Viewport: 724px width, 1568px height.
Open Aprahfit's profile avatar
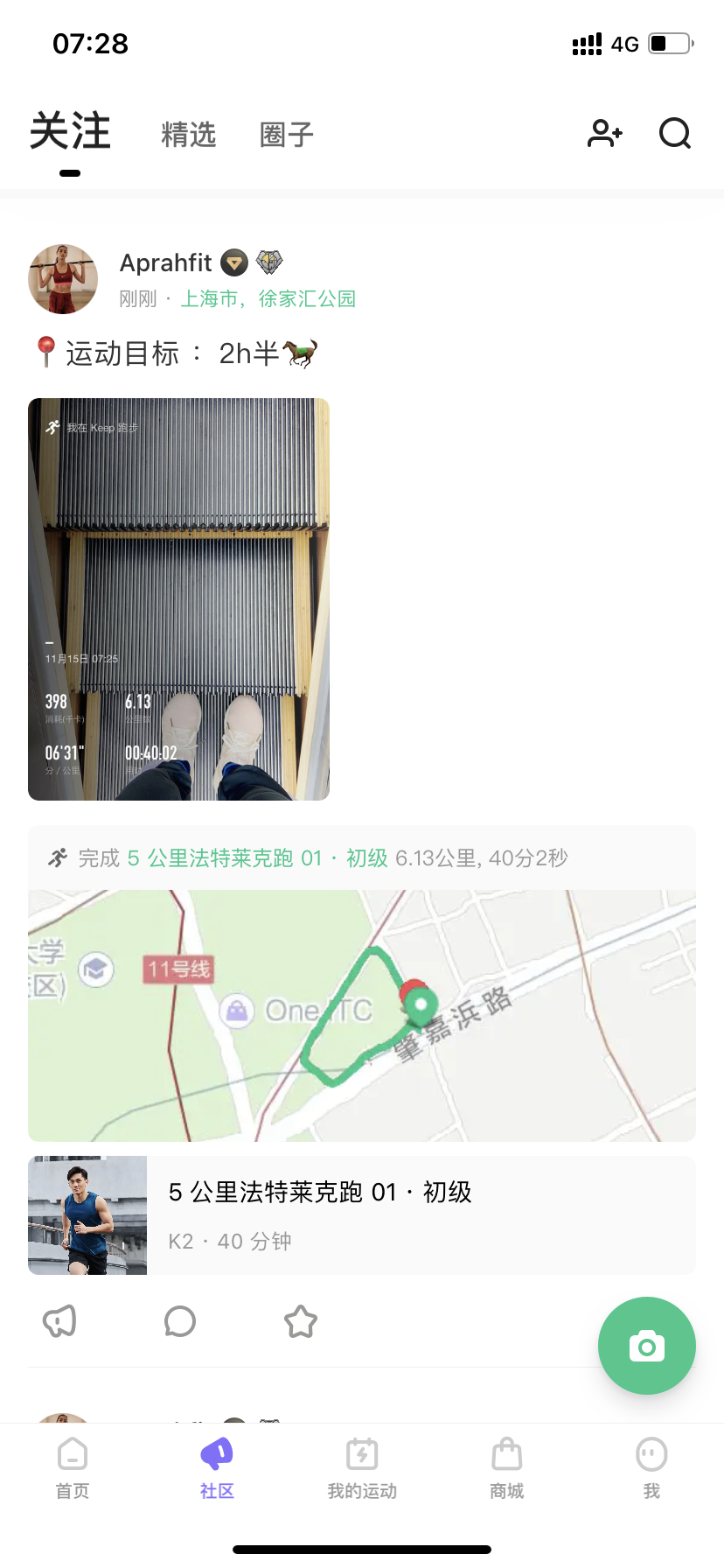point(63,279)
